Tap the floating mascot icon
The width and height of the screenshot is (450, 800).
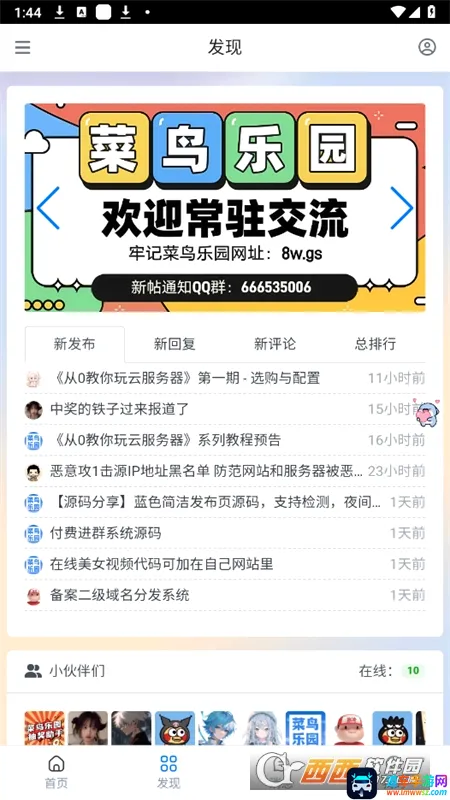428,412
